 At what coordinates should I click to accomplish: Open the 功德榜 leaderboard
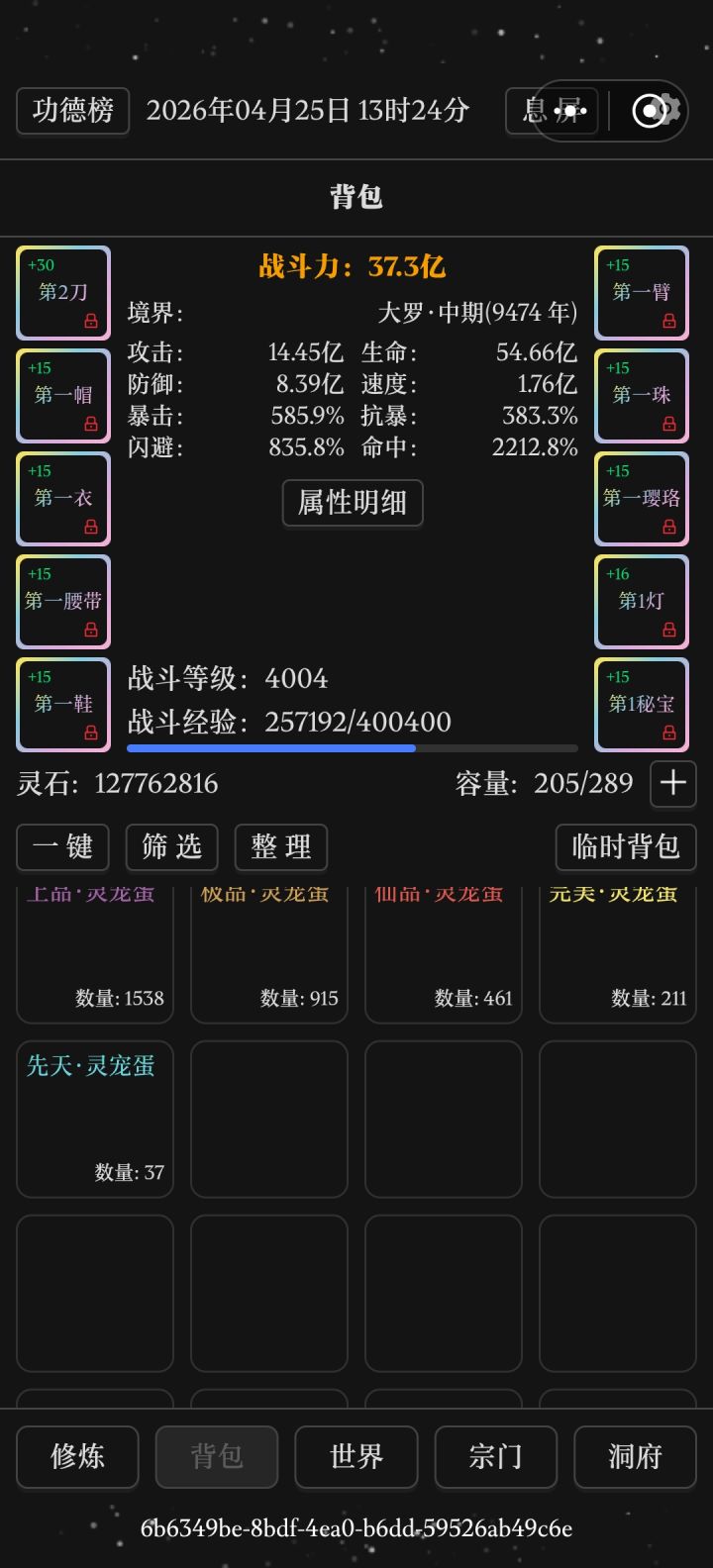pos(72,110)
